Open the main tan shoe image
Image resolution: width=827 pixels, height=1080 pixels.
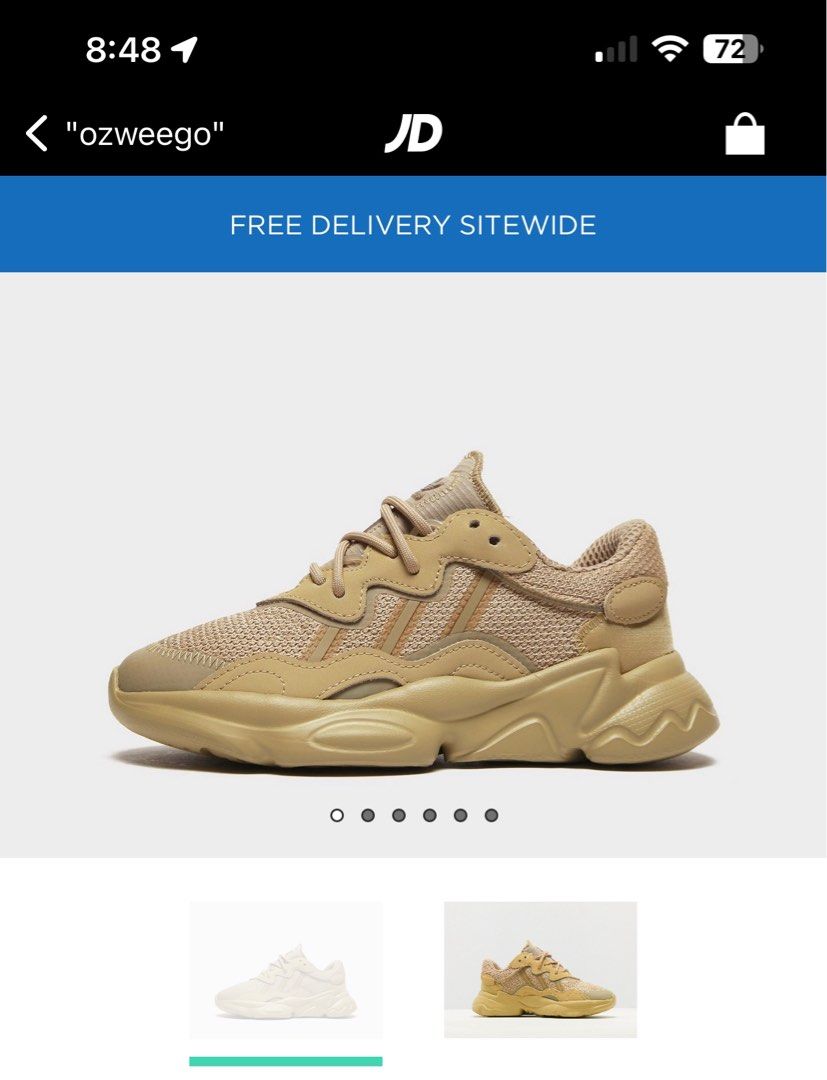(413, 610)
